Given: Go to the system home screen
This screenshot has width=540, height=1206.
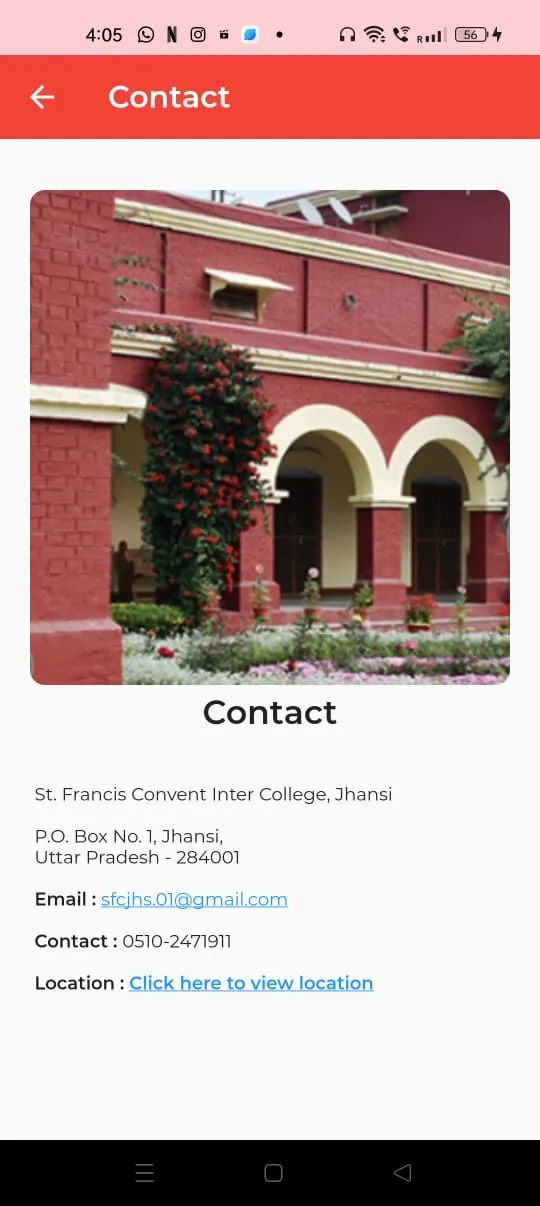Looking at the screenshot, I should pyautogui.click(x=273, y=1173).
